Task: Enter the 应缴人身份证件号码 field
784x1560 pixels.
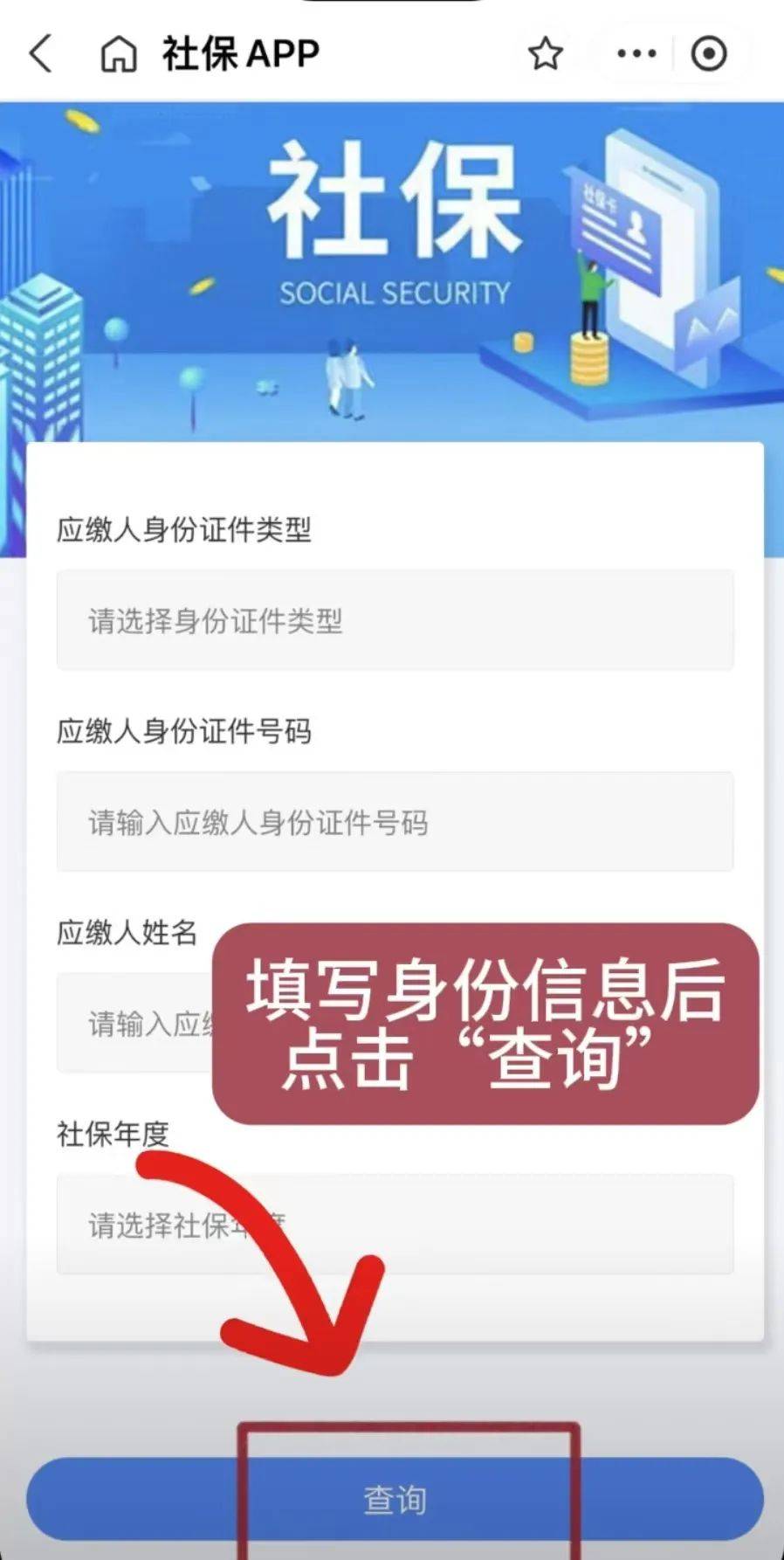Action: tap(395, 822)
